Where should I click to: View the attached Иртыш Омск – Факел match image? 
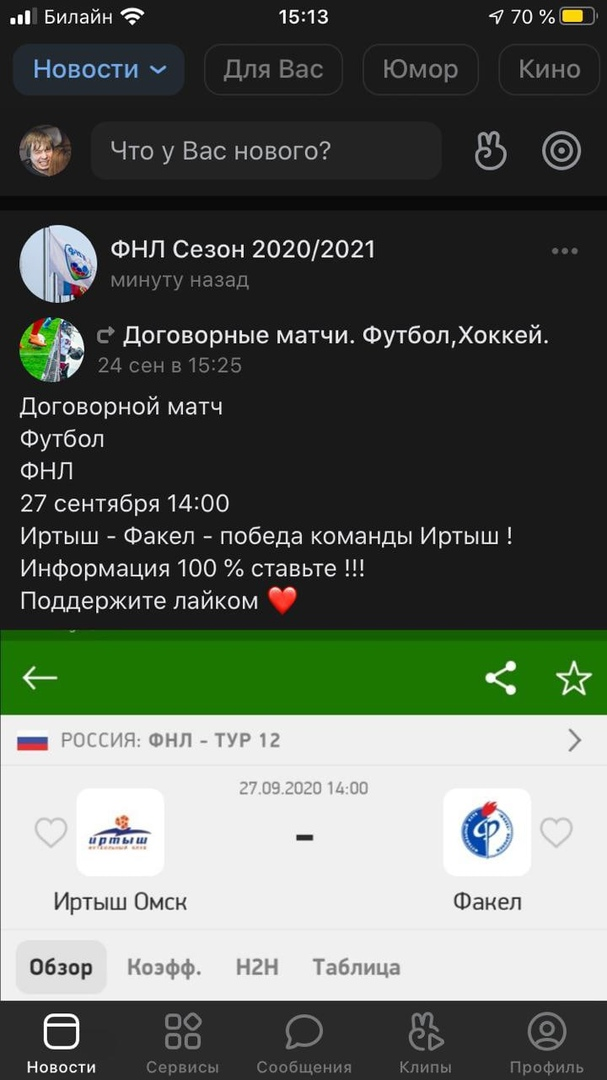pyautogui.click(x=303, y=815)
